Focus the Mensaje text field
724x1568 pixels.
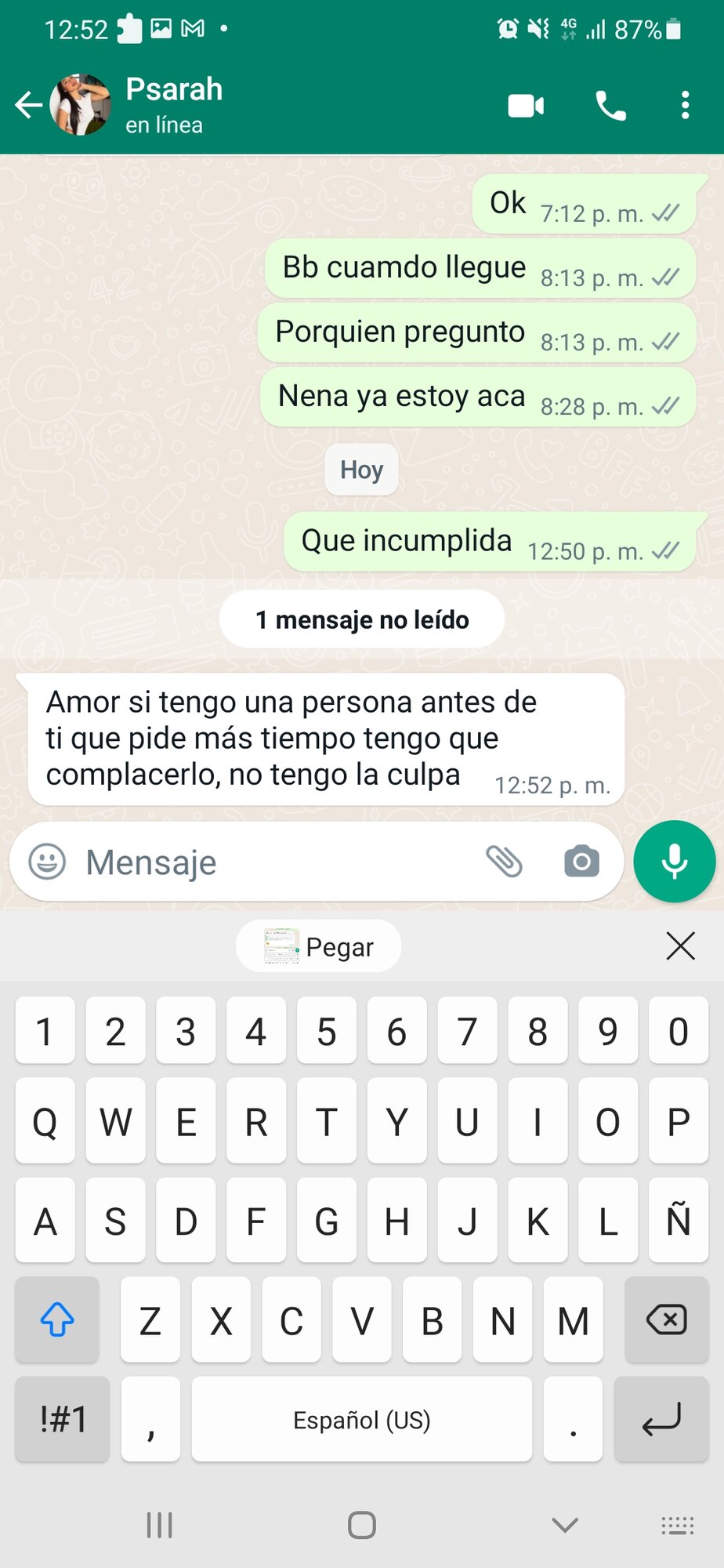[266, 862]
